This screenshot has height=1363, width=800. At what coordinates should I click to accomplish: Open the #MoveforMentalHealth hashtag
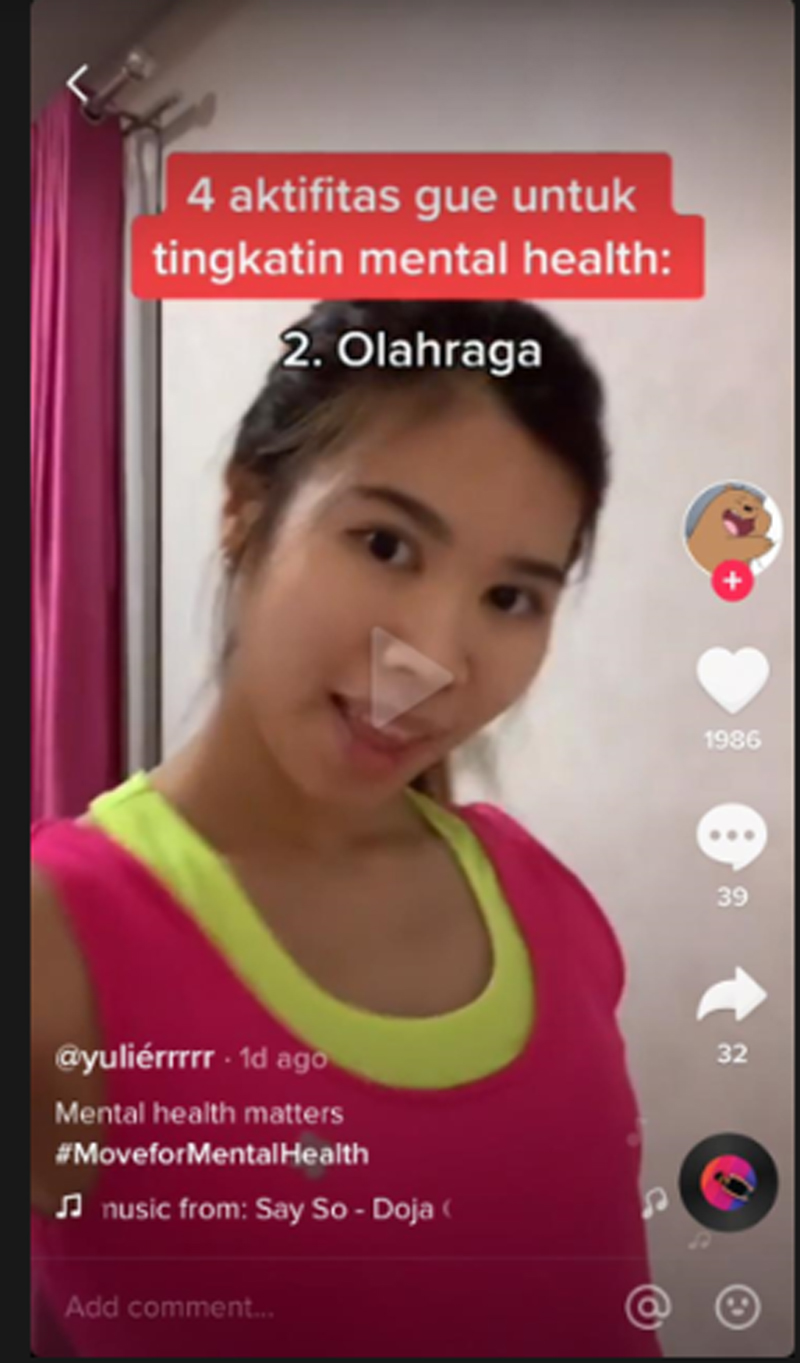tap(212, 1154)
